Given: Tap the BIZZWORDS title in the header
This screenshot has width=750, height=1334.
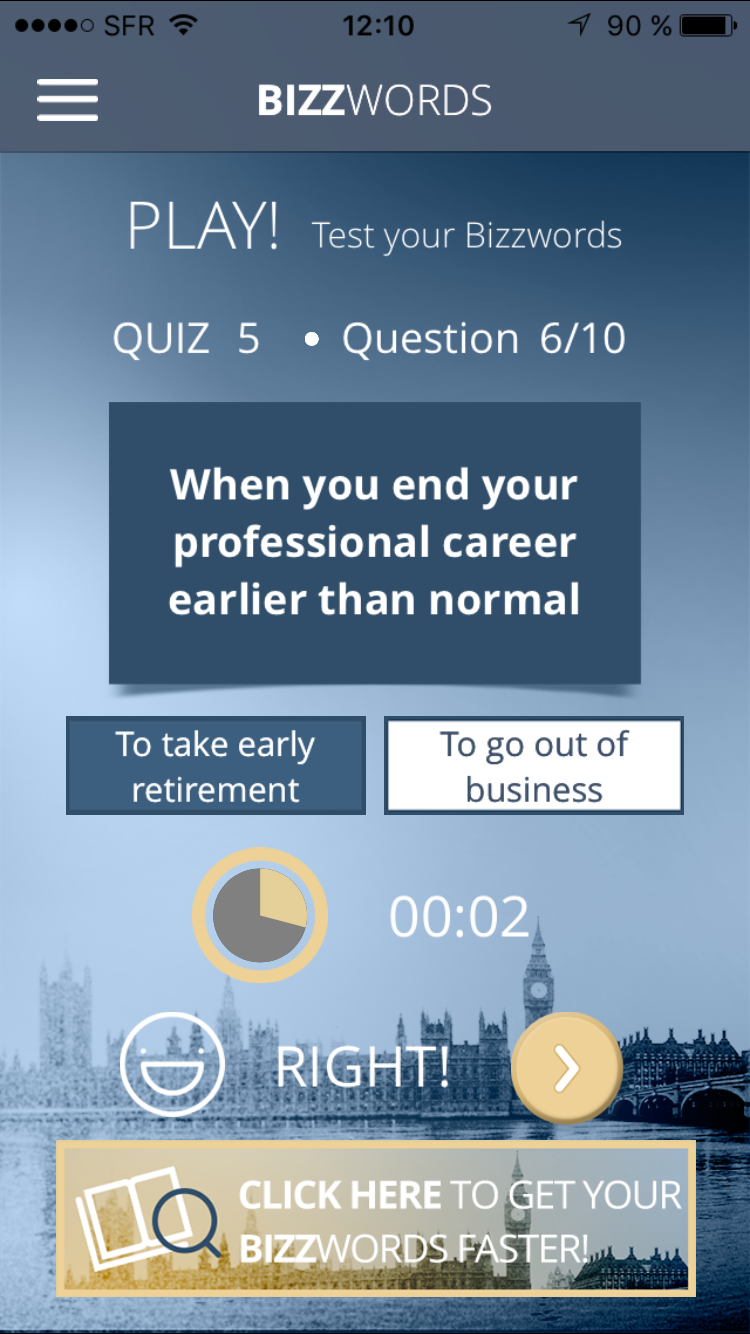Looking at the screenshot, I should 374,99.
